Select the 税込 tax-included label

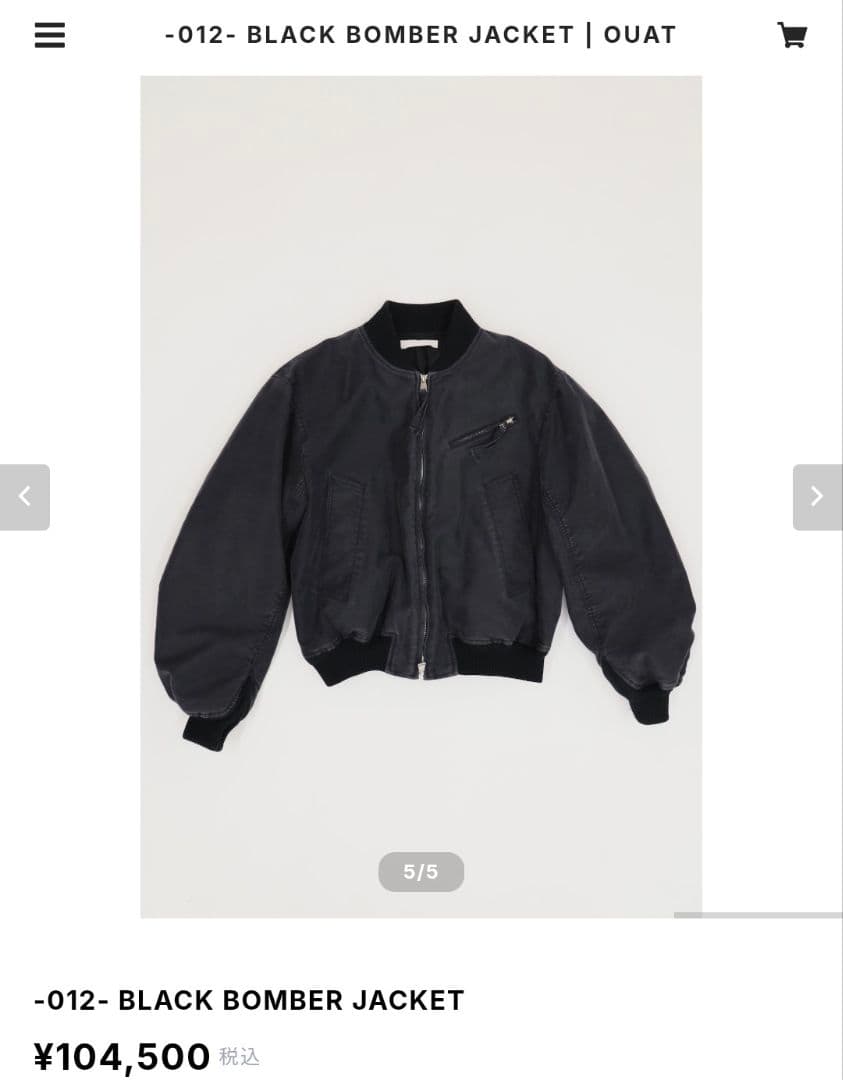click(237, 1057)
